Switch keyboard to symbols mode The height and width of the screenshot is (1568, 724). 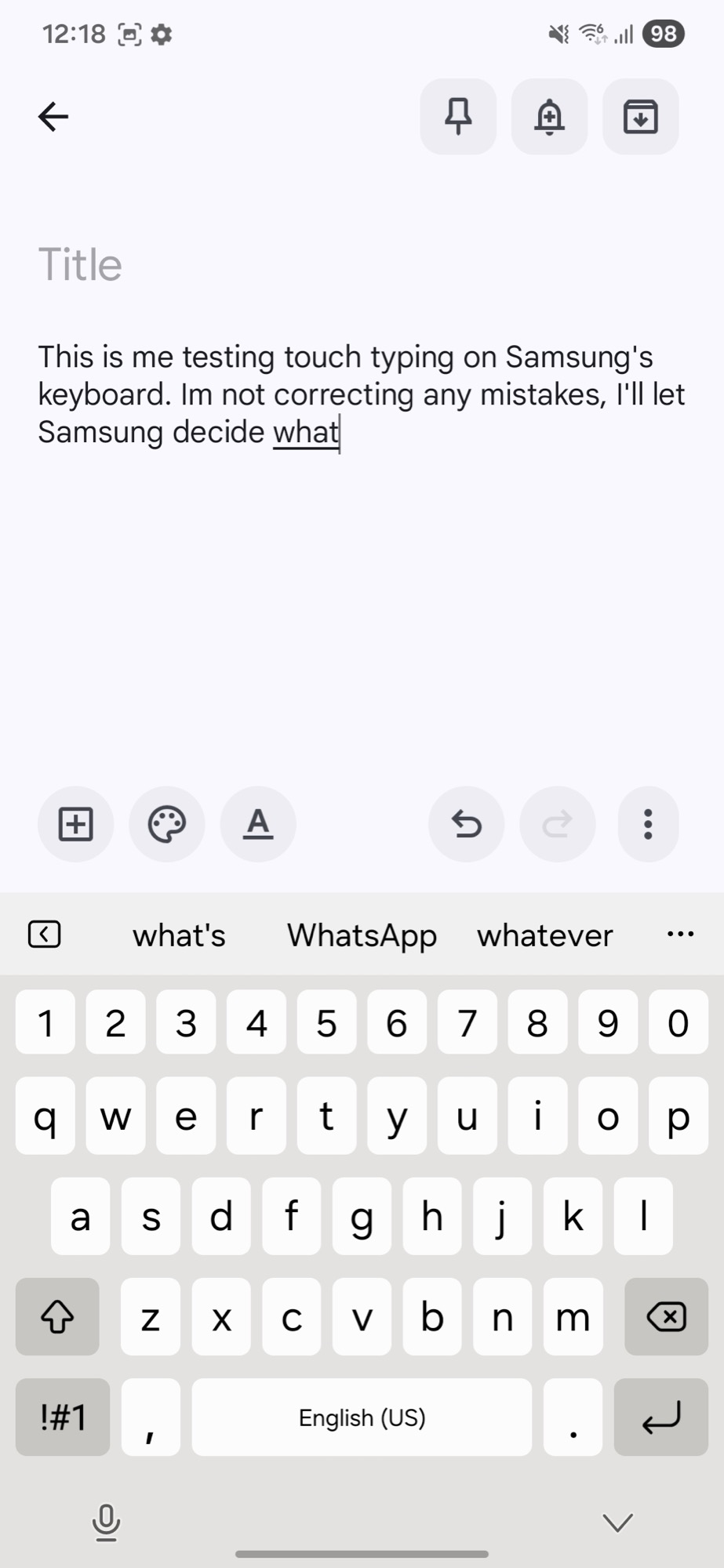[x=62, y=1417]
